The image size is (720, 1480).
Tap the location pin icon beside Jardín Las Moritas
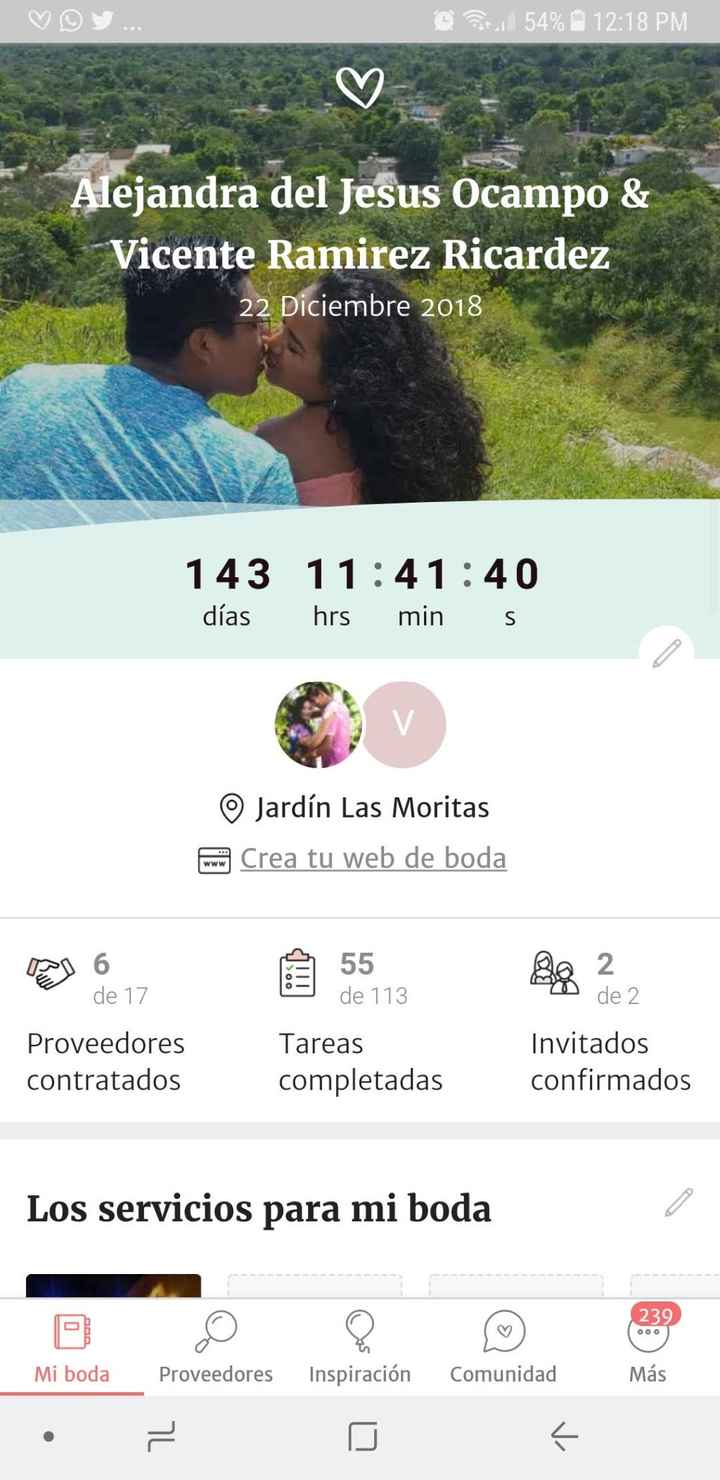coord(232,807)
